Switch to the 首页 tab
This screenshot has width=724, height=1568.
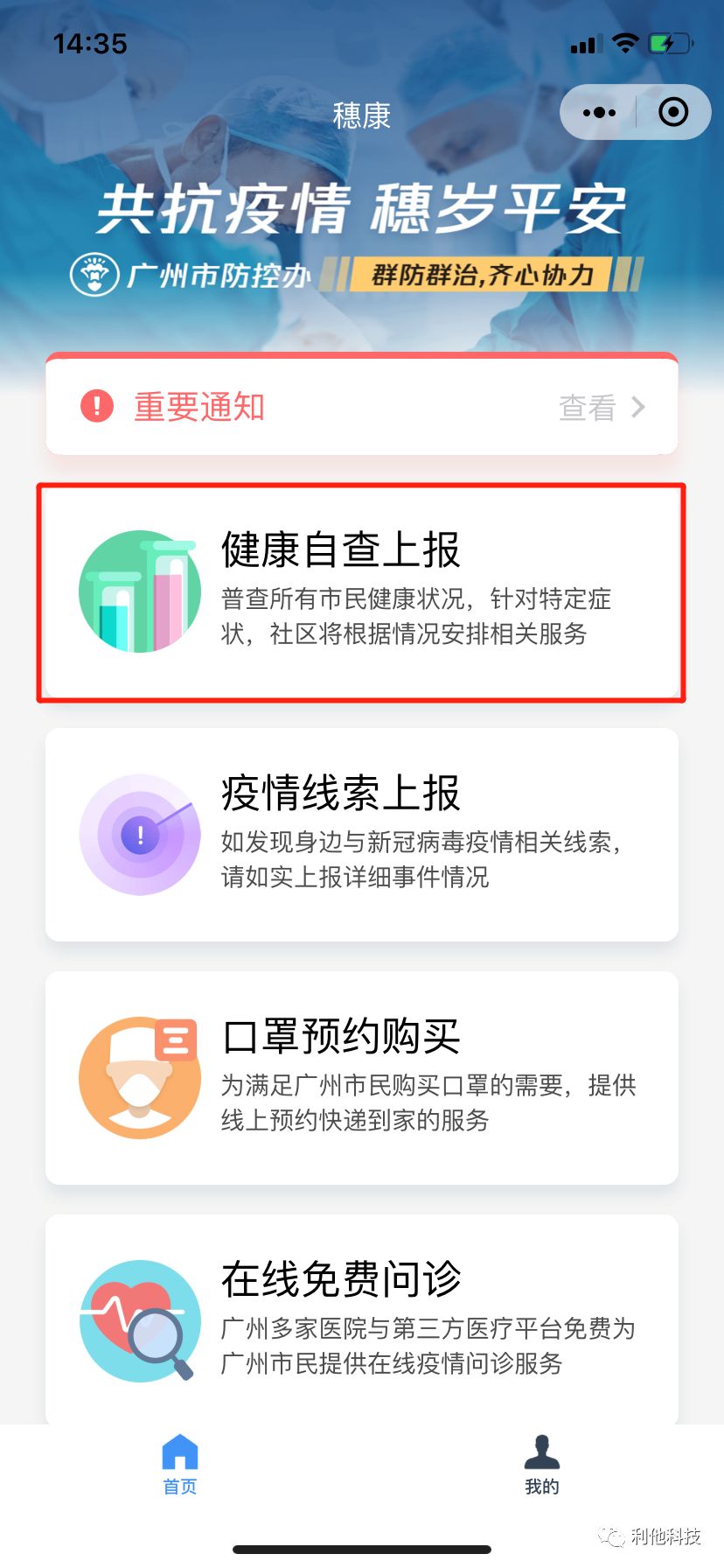click(180, 1465)
